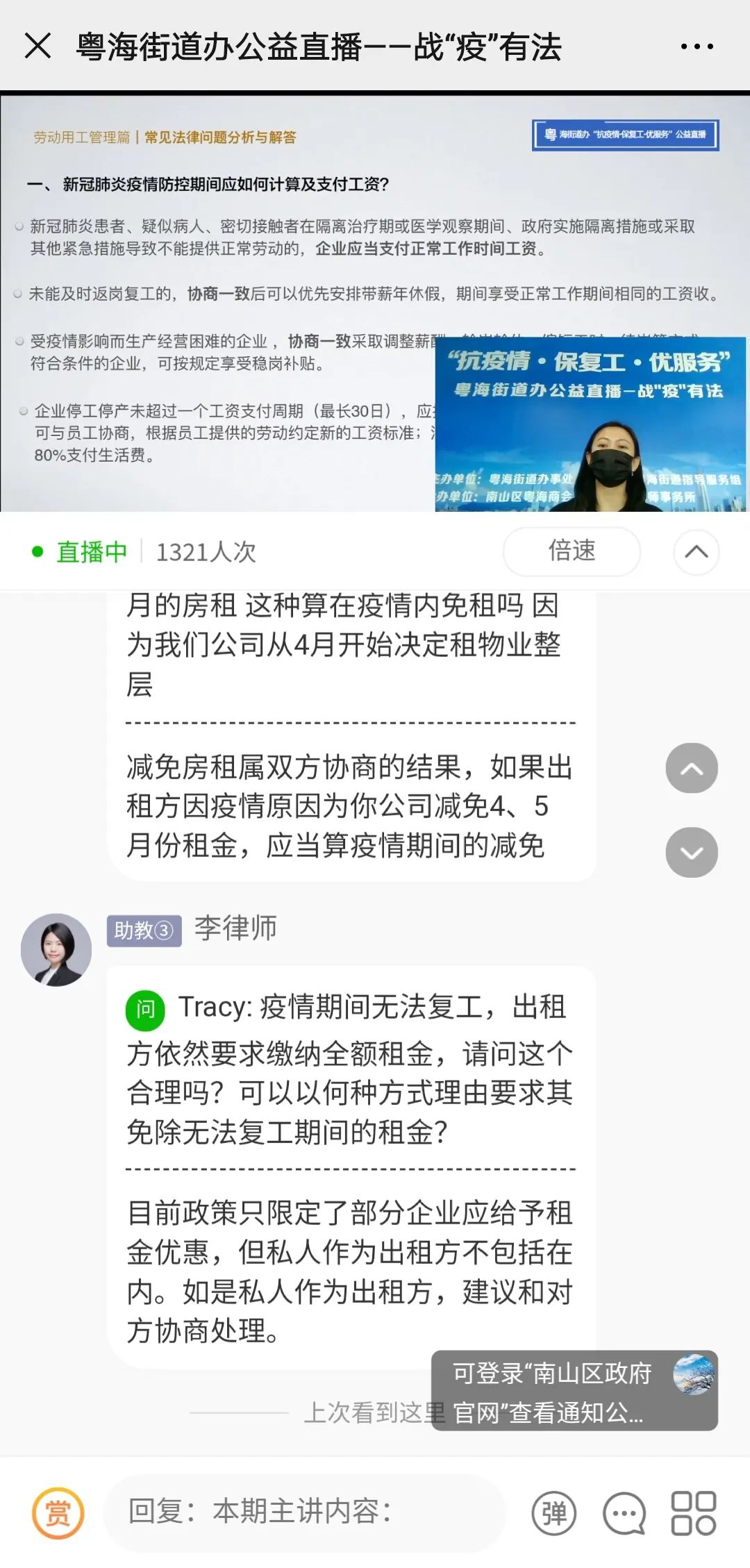Open the grid menu icon
Viewport: 750px width, 1568px height.
click(x=693, y=1512)
